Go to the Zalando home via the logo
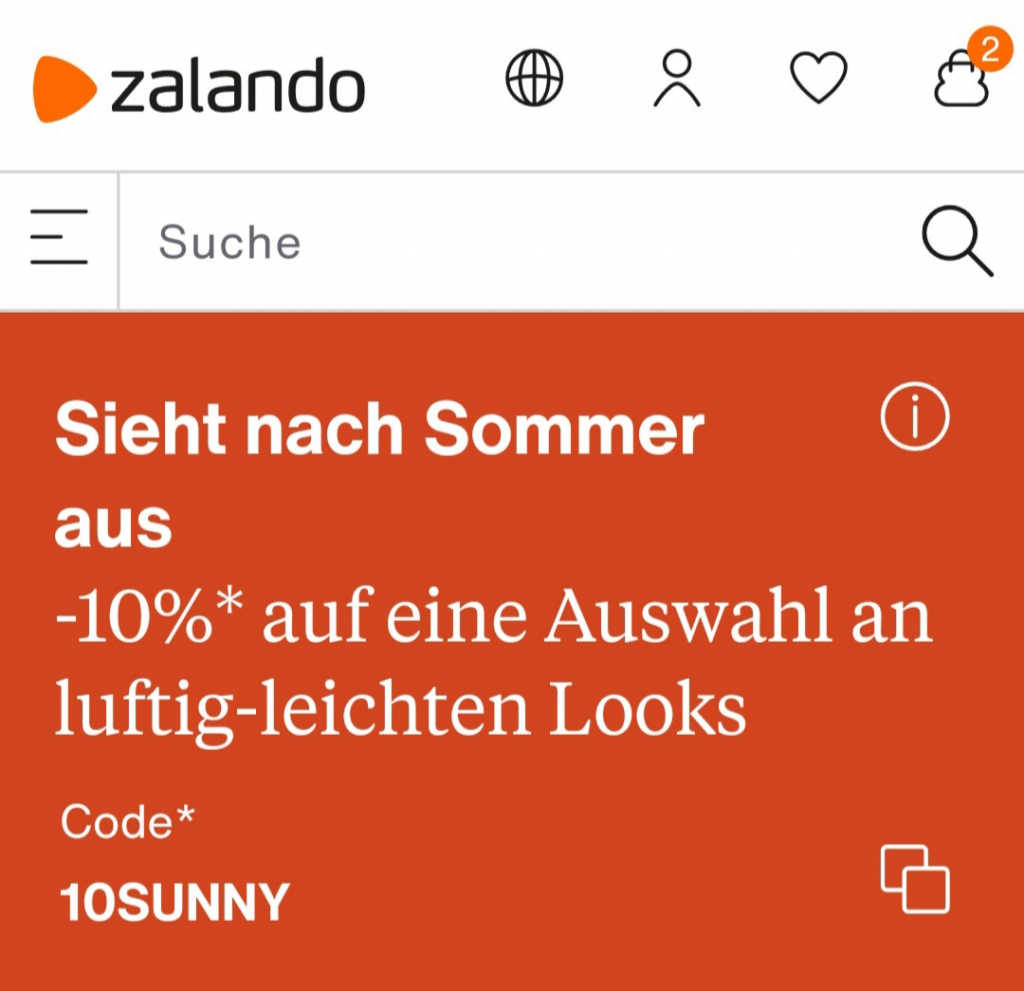 tap(200, 88)
